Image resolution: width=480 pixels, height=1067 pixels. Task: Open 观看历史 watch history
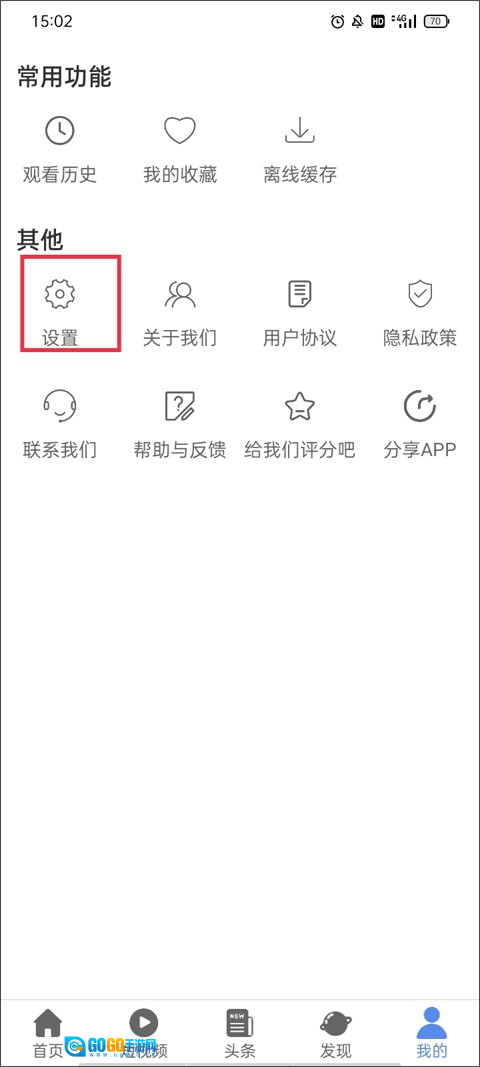(60, 150)
